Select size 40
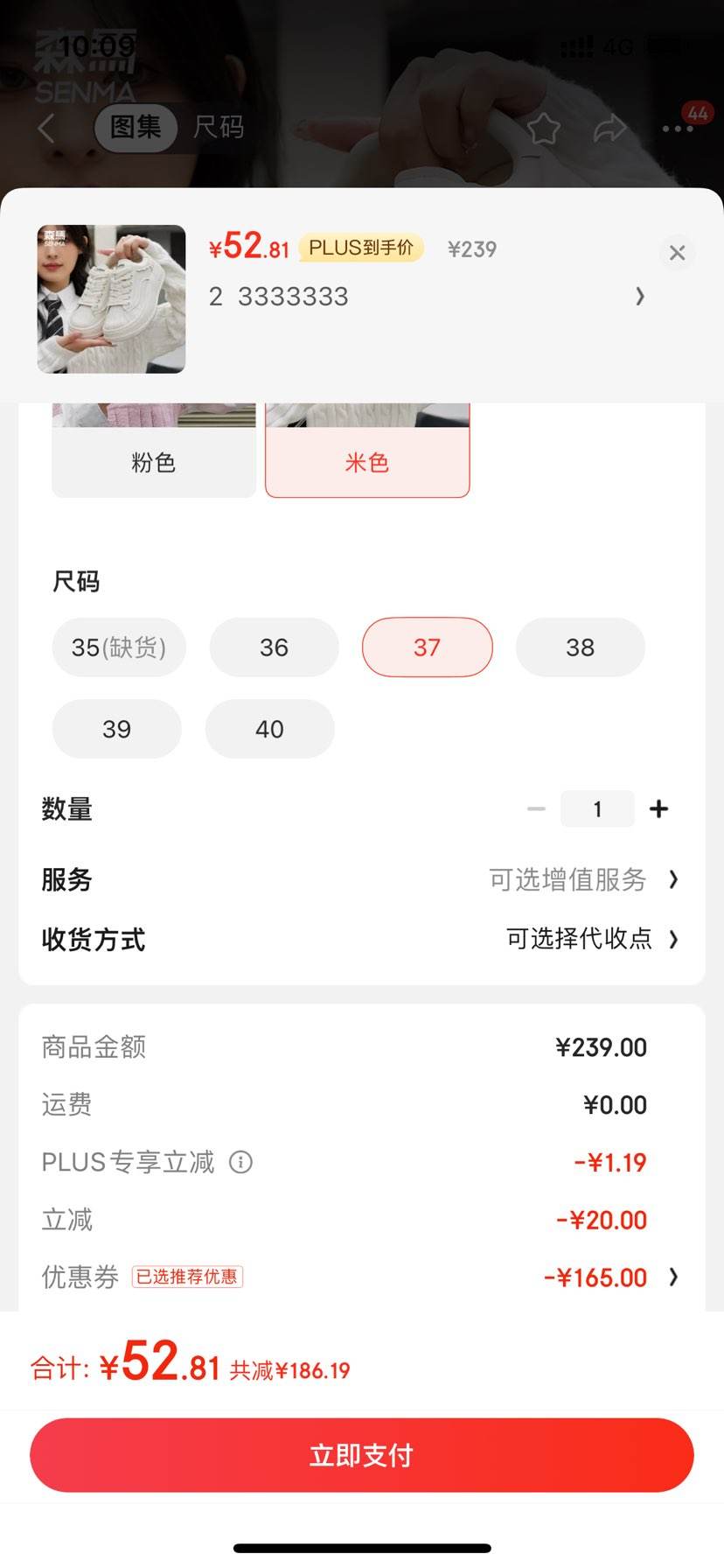Viewport: 724px width, 1568px height. coord(269,729)
